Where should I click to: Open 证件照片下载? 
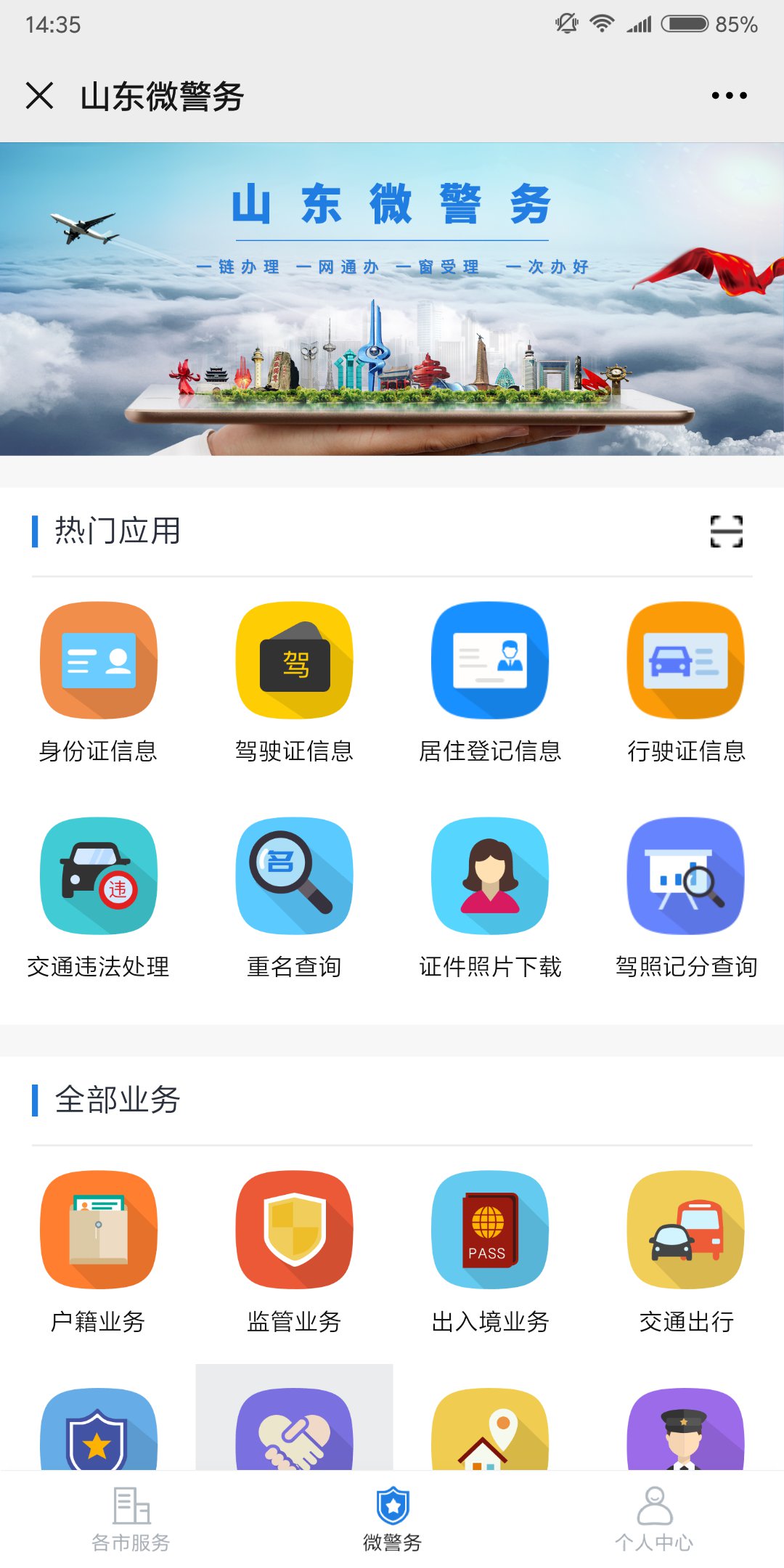coord(490,876)
